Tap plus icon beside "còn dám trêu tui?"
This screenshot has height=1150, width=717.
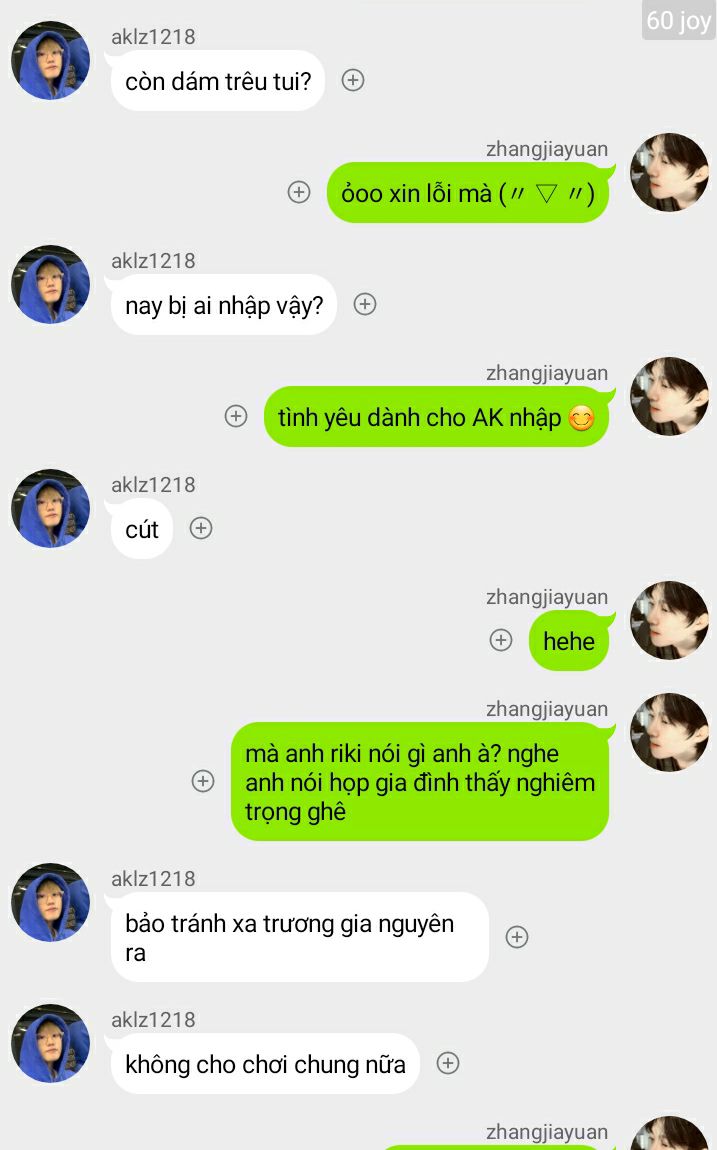(x=353, y=80)
